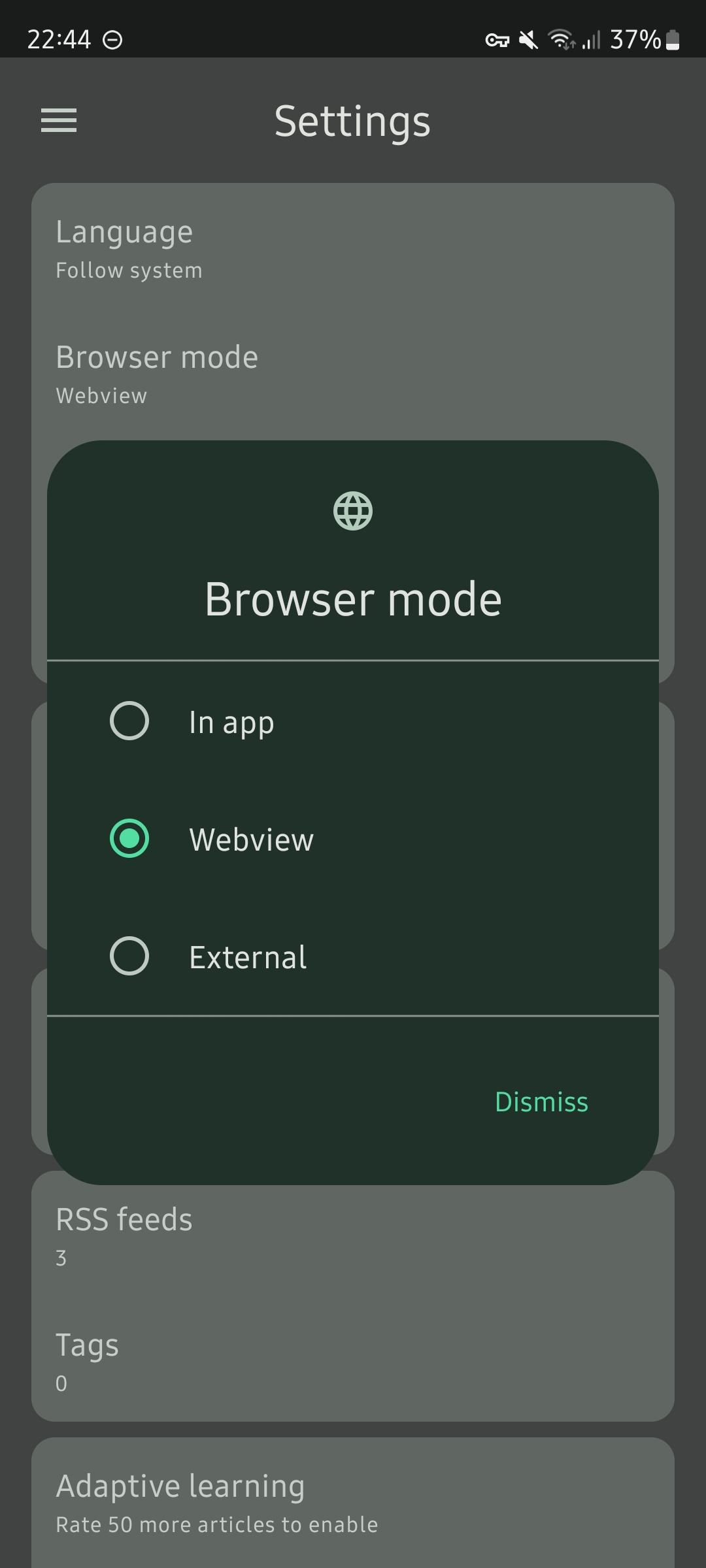Choose the Webview radio option
Image resolution: width=706 pixels, height=1568 pixels.
coord(352,838)
